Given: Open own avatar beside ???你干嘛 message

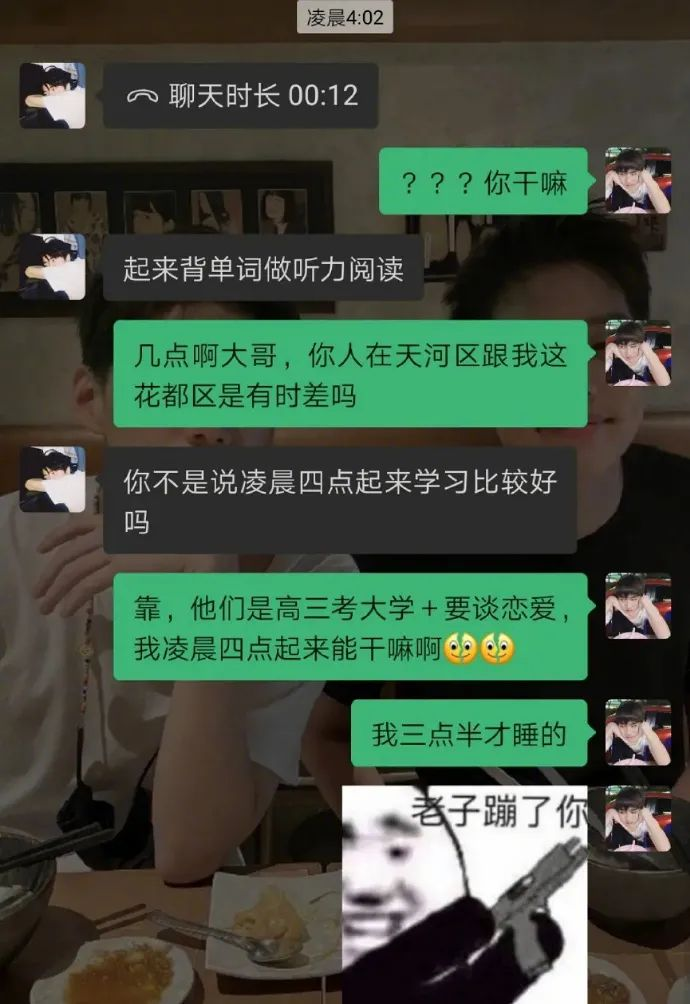Looking at the screenshot, I should coord(637,181).
